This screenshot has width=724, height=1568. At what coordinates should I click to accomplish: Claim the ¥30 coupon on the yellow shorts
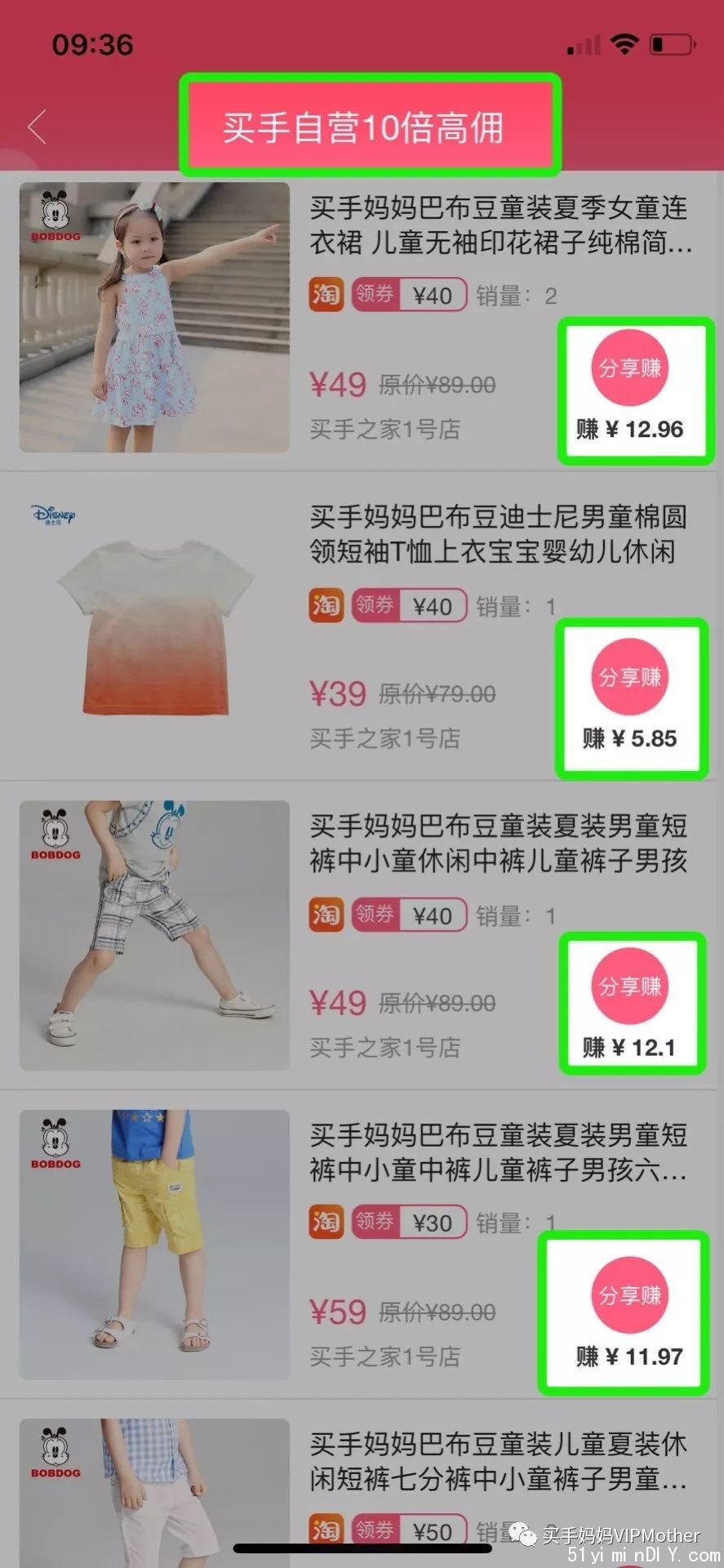pos(410,1222)
